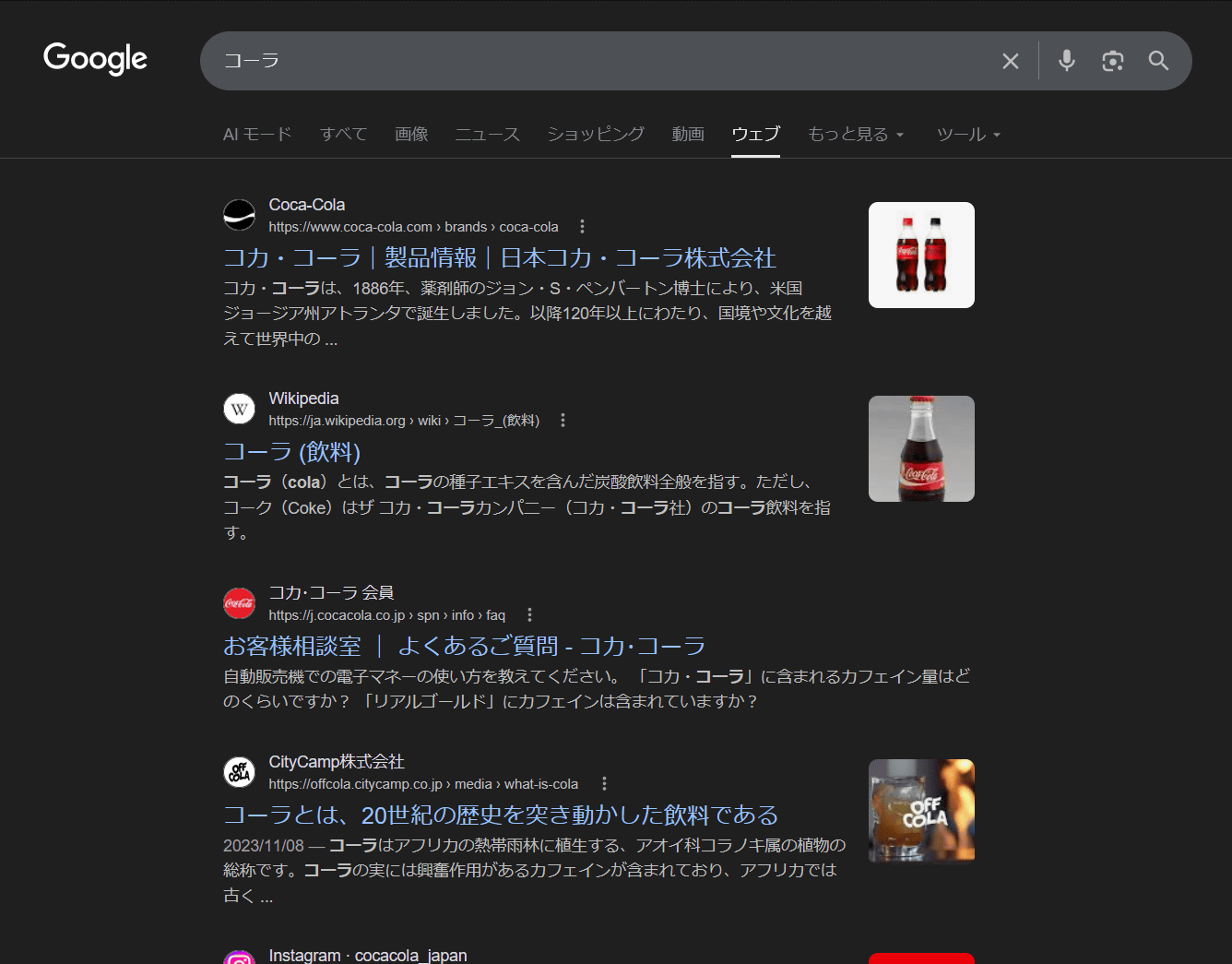
Task: Open お客様相談室 よくあるご質問 result
Action: 465,646
